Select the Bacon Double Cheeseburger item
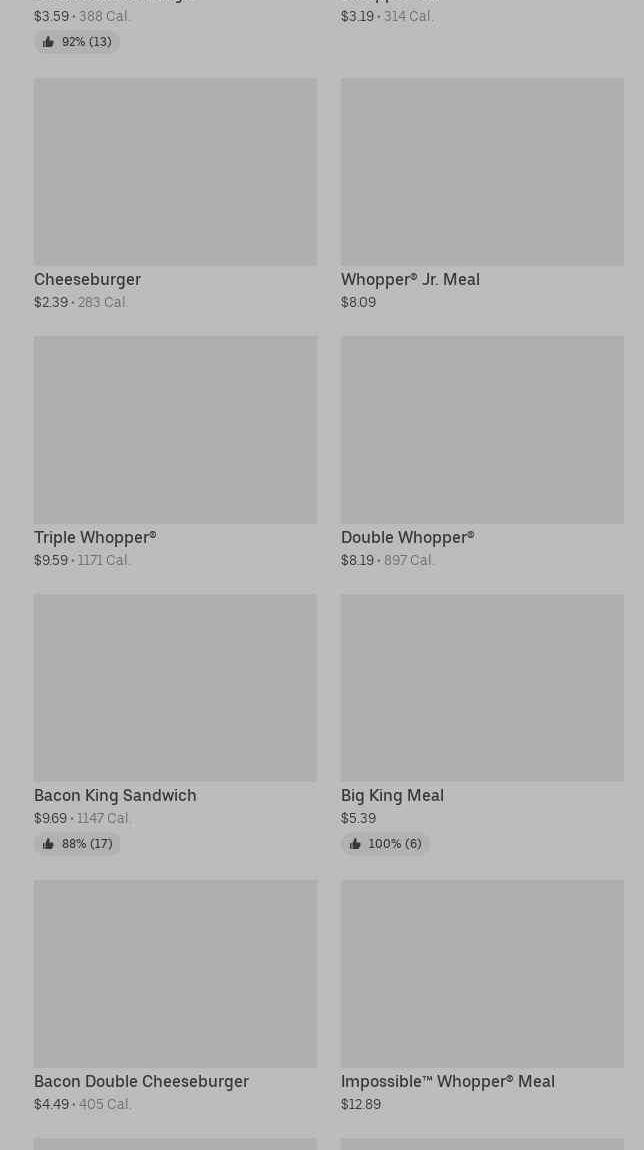 coord(175,997)
